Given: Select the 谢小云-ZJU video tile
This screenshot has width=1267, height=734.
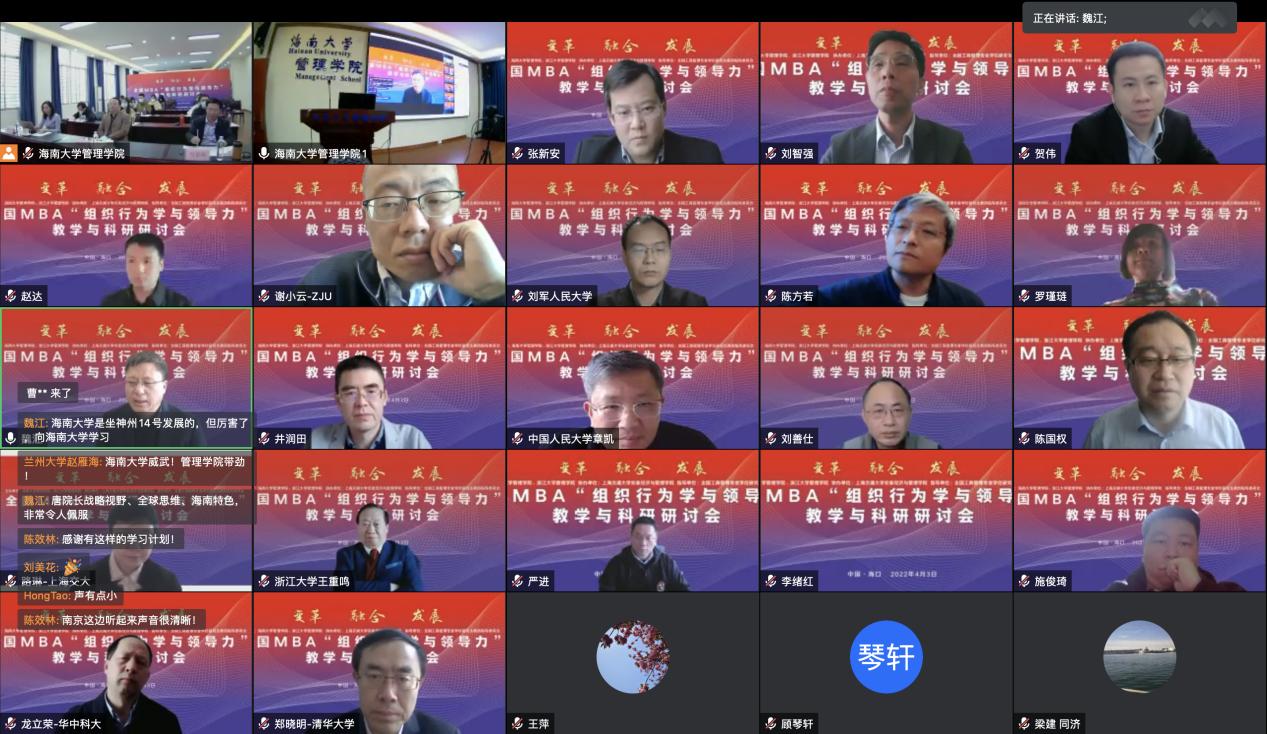Looking at the screenshot, I should [x=379, y=235].
